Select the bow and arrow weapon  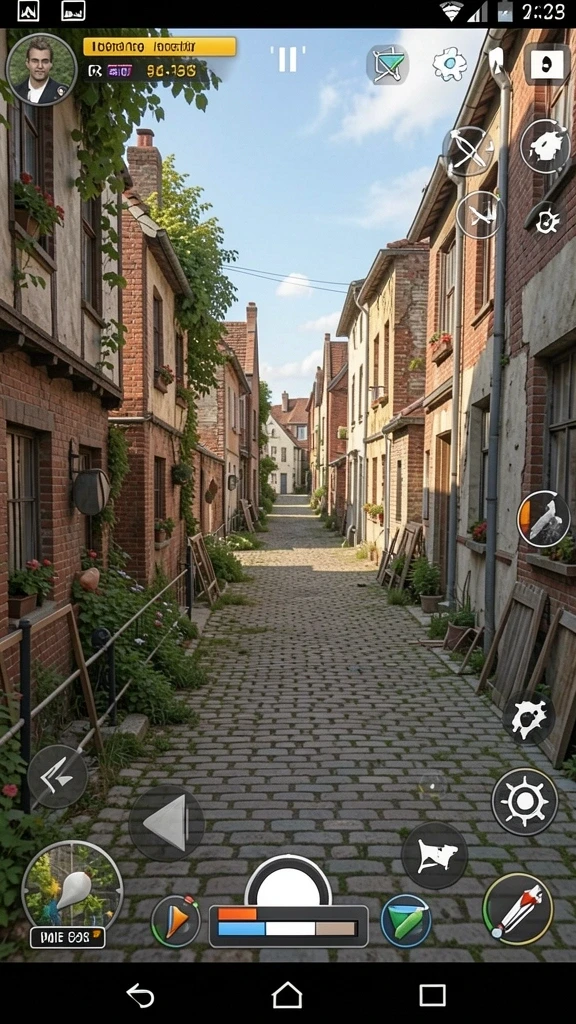pyautogui.click(x=468, y=151)
